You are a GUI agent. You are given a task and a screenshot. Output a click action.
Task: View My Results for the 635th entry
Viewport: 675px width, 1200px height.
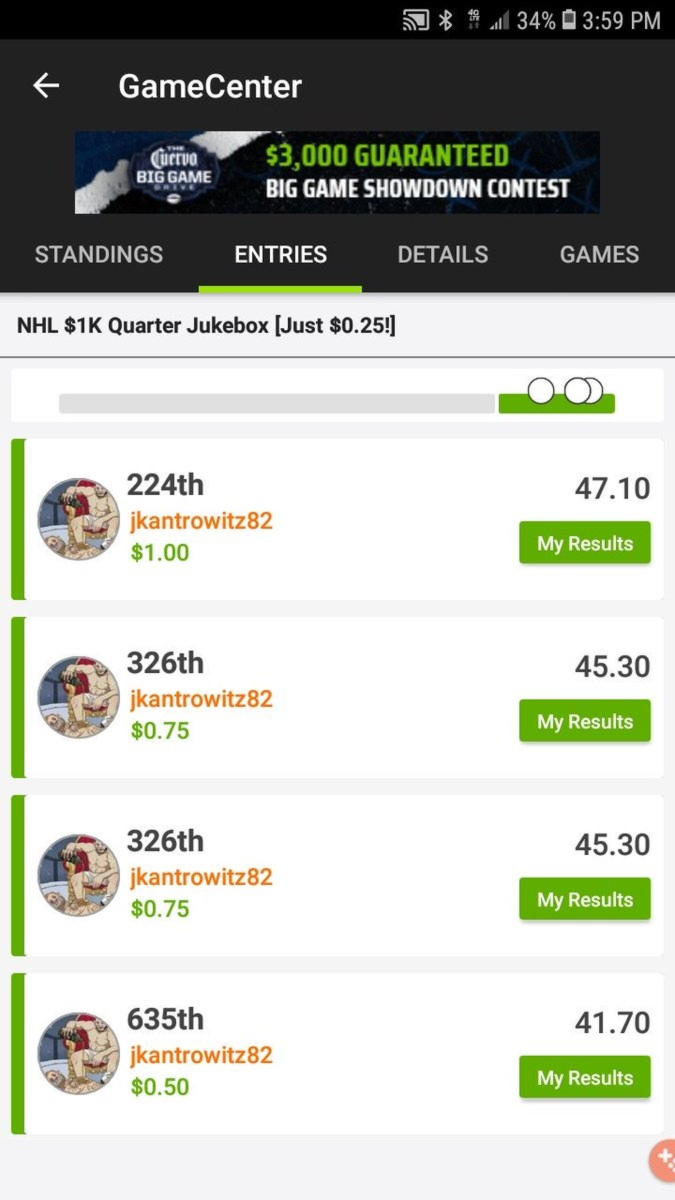[x=584, y=1077]
